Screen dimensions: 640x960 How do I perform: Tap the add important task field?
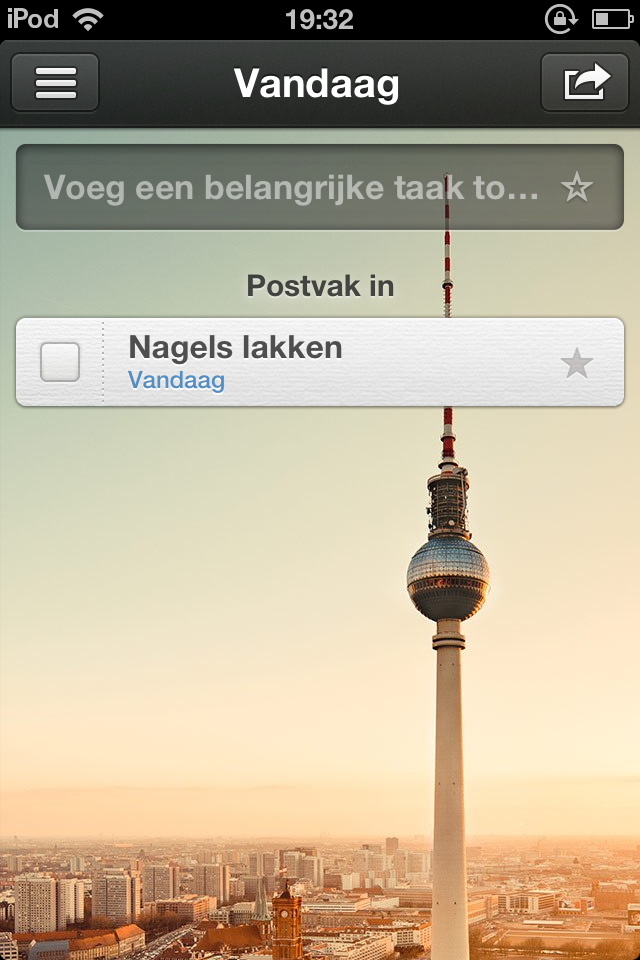(x=290, y=188)
